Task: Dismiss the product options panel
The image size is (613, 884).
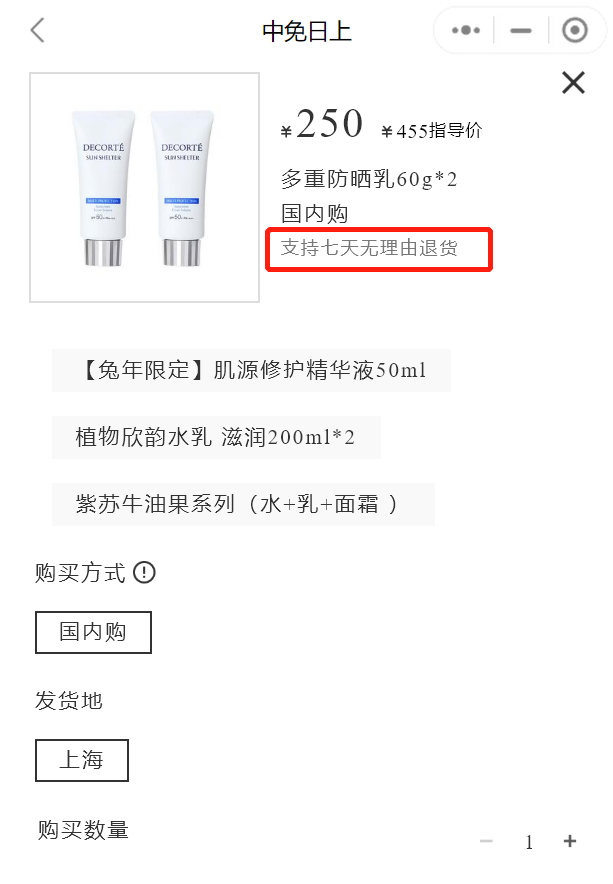Action: (x=573, y=82)
